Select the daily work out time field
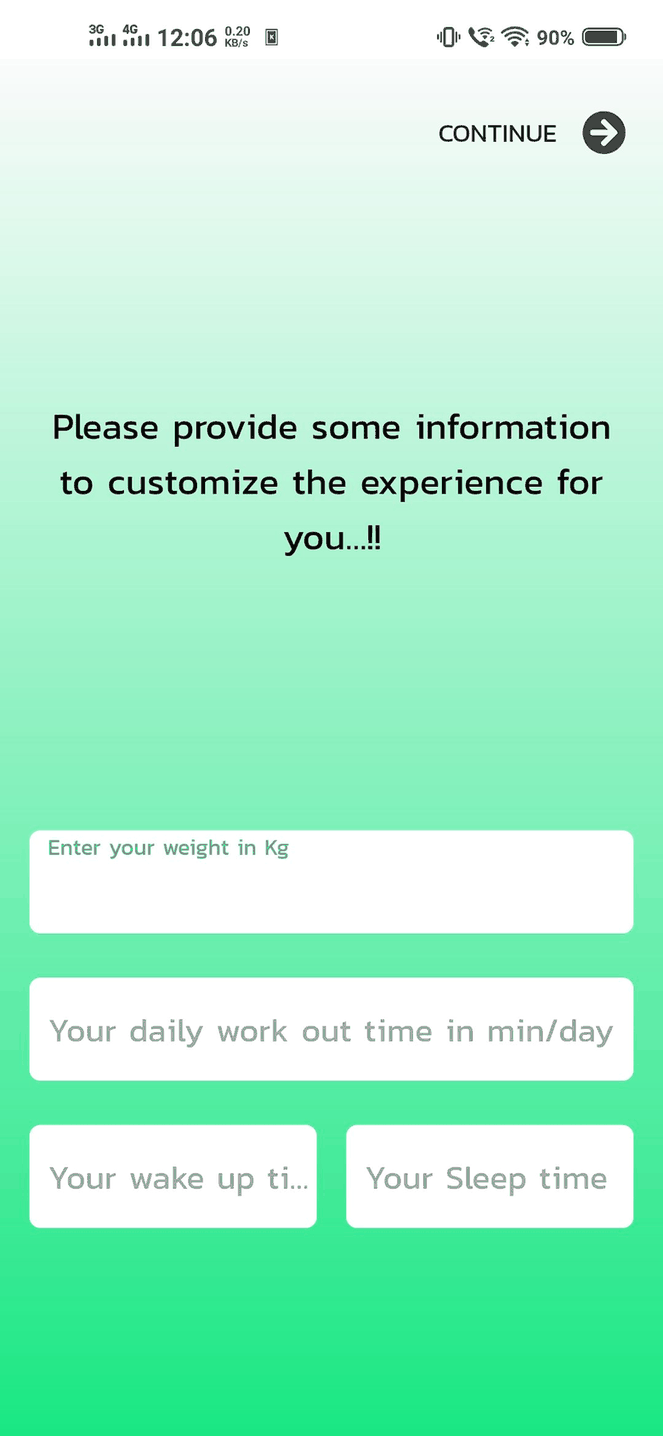Image resolution: width=663 pixels, height=1436 pixels. [331, 1029]
